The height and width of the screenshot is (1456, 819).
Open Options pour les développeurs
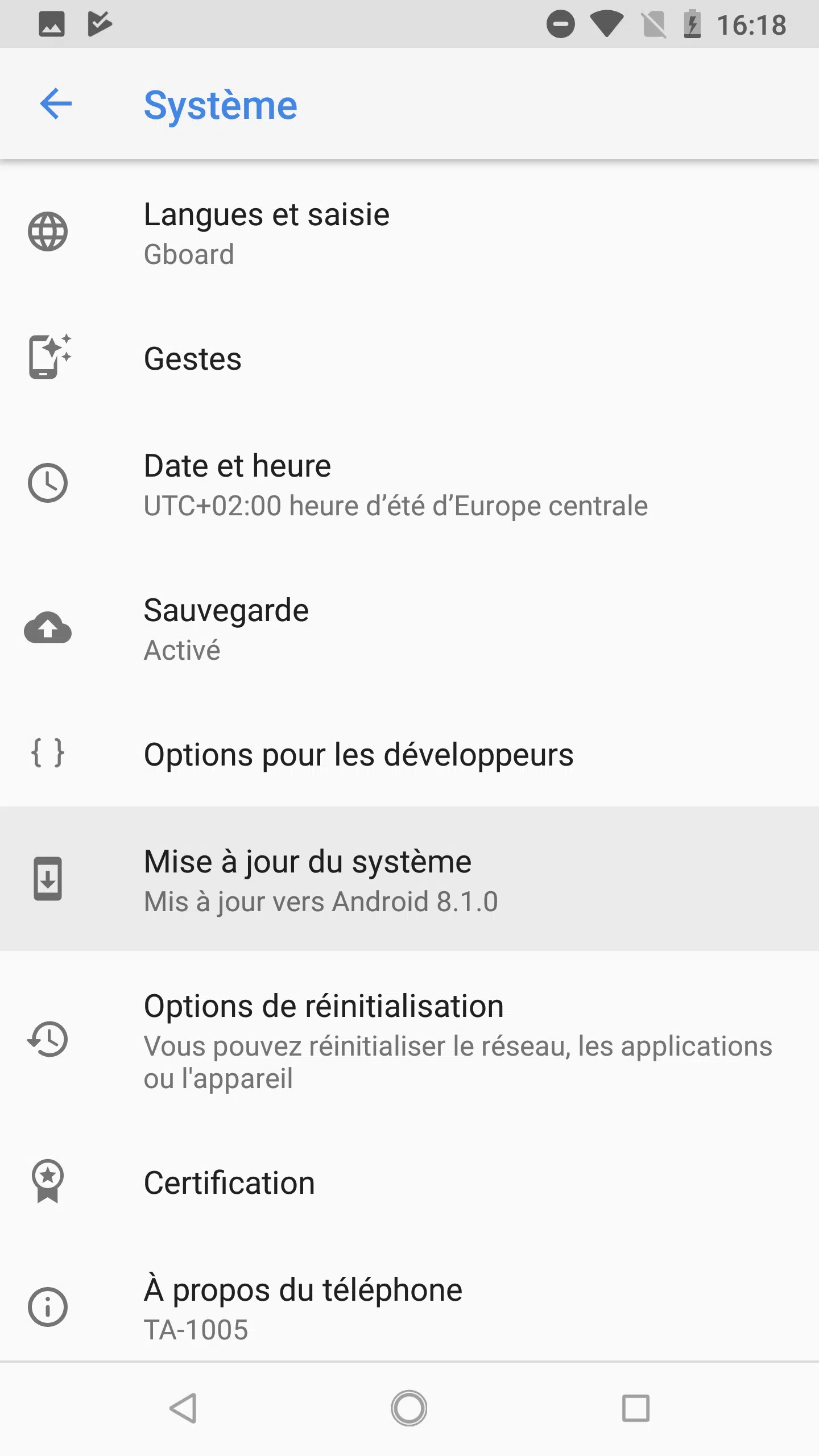point(409,754)
